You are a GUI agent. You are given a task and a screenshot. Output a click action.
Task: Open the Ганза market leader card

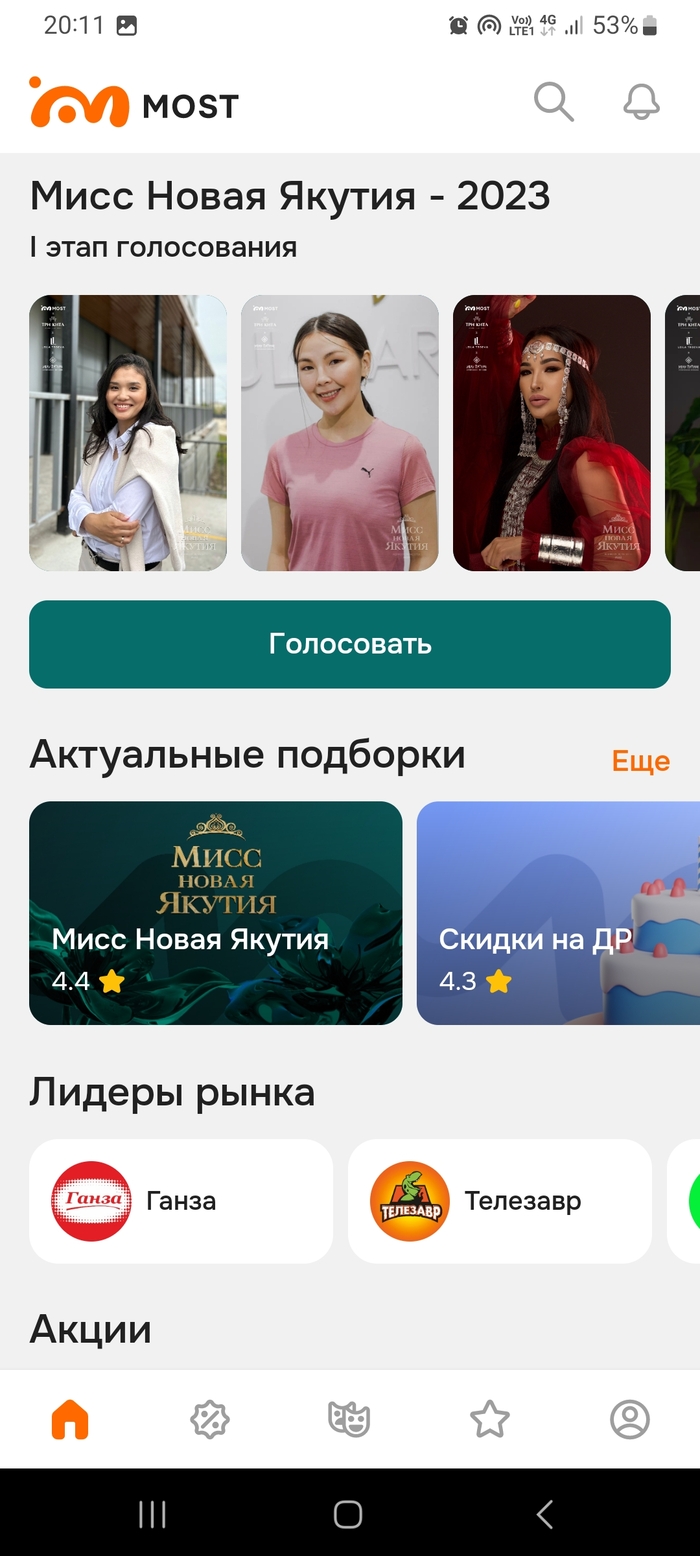[x=181, y=1201]
